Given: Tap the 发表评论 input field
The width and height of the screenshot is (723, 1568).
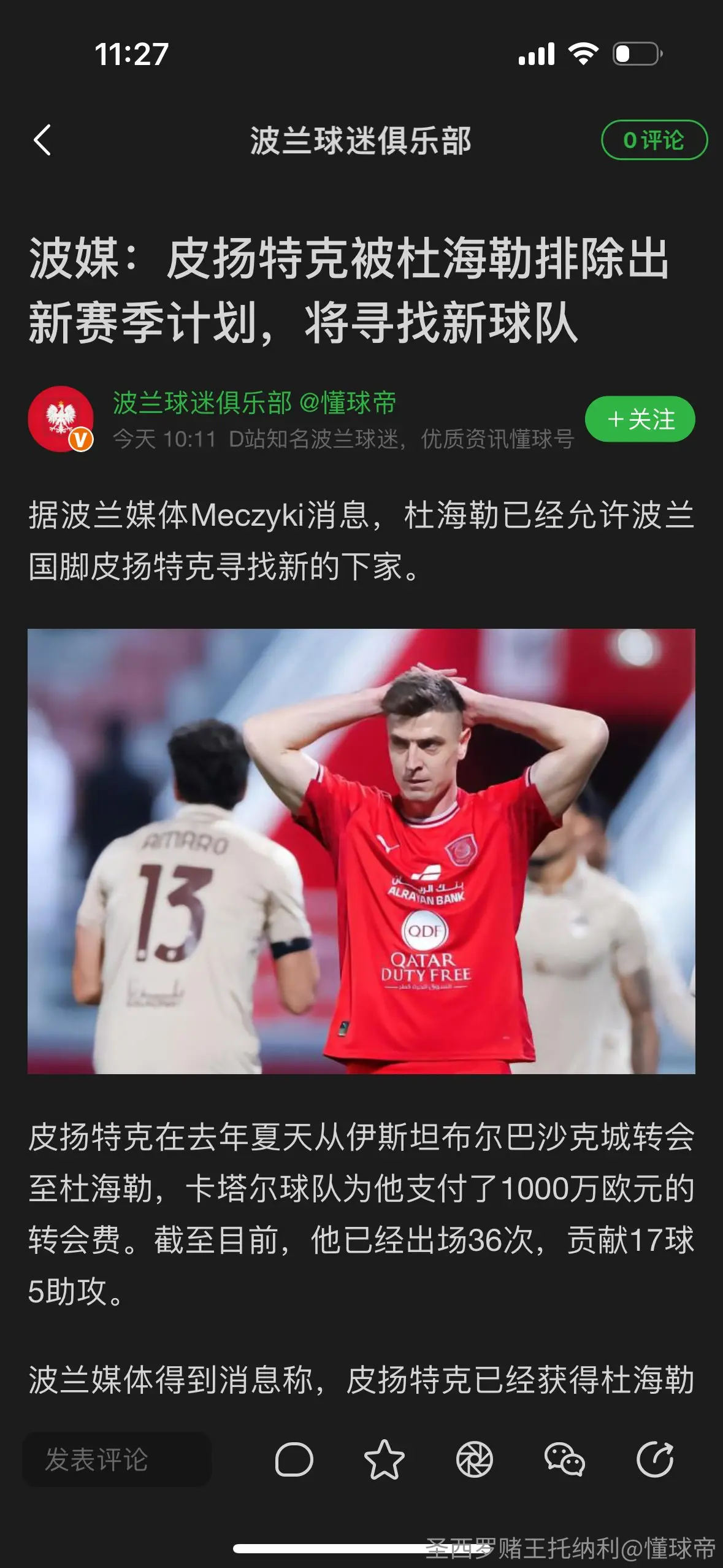Looking at the screenshot, I should click(x=117, y=1459).
